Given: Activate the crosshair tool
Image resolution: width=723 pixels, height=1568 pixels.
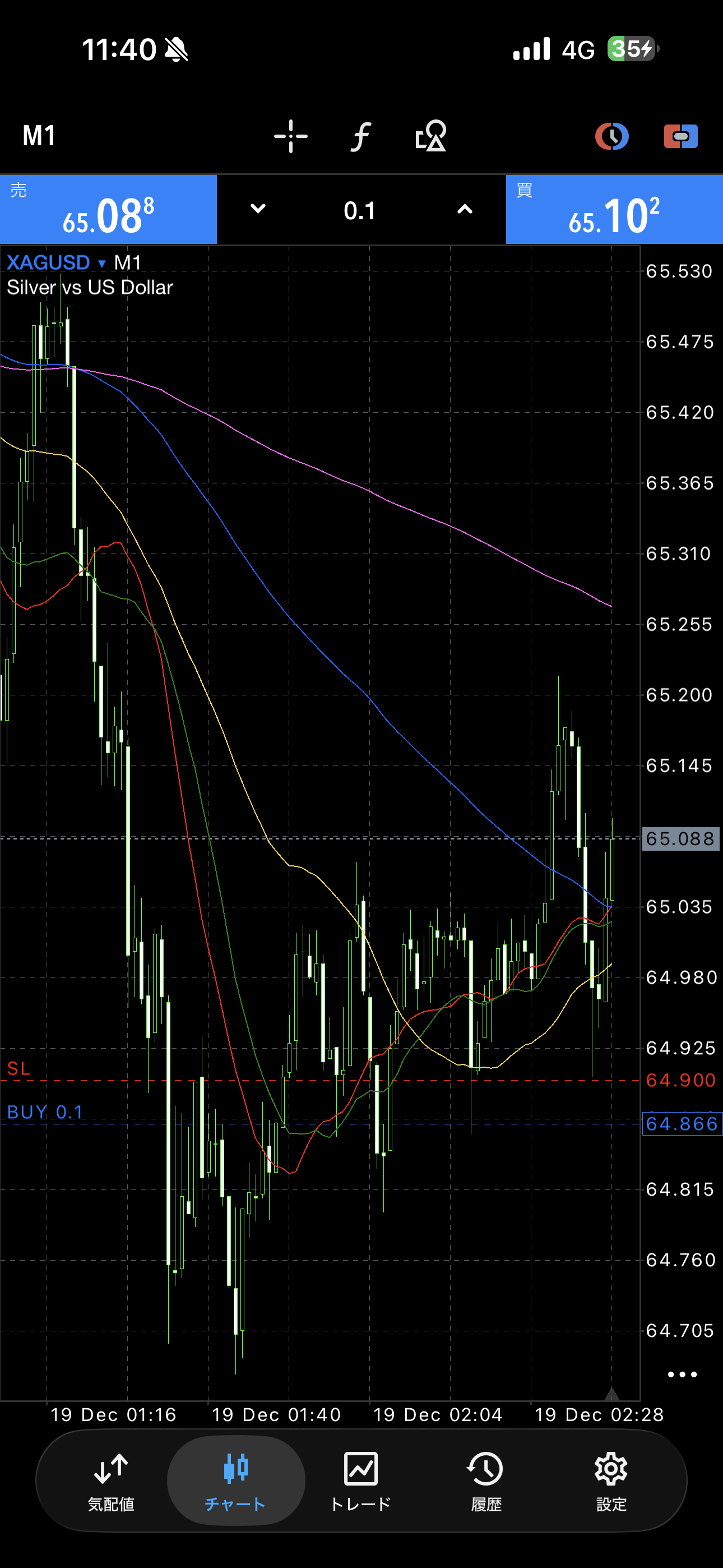Looking at the screenshot, I should pyautogui.click(x=291, y=136).
